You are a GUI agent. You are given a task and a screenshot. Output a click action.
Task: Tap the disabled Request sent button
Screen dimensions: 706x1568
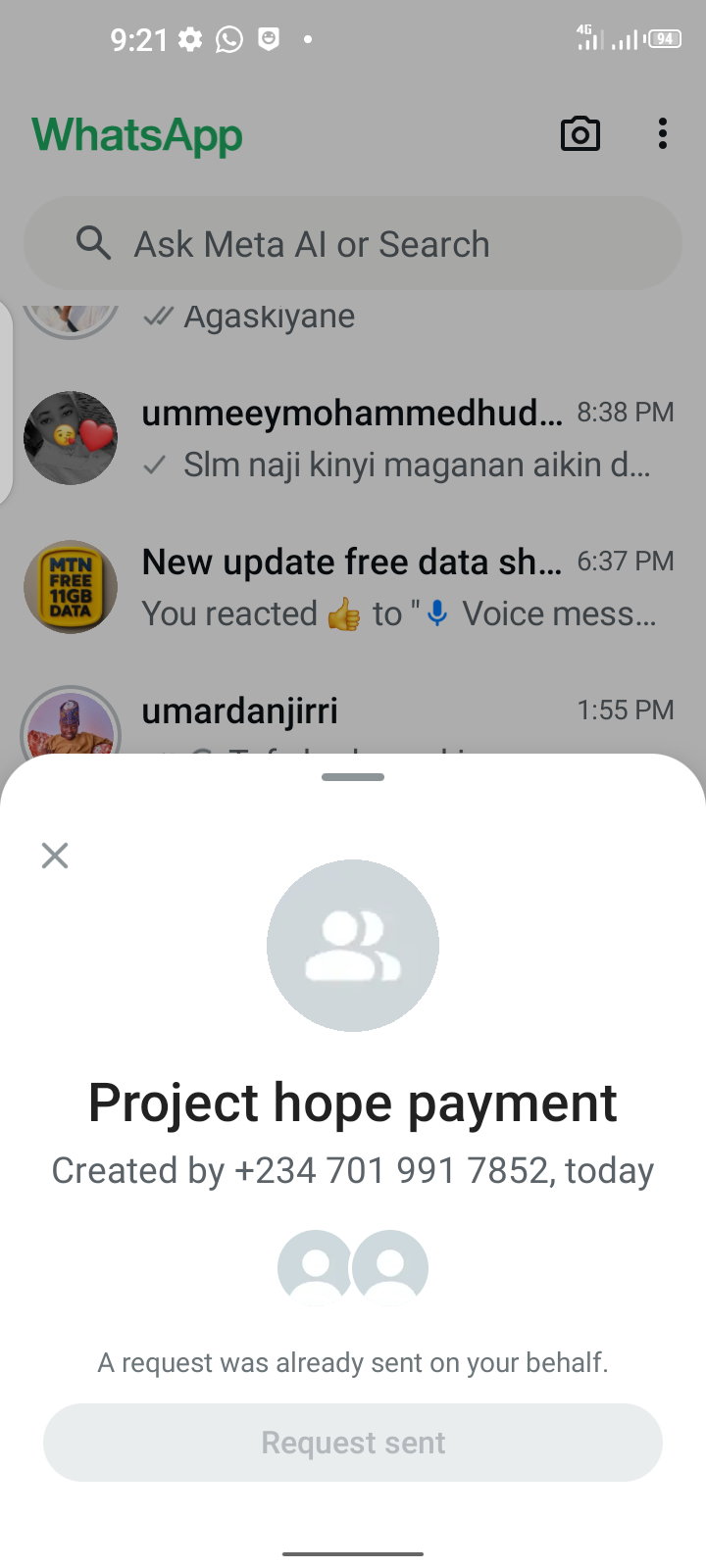(353, 1443)
